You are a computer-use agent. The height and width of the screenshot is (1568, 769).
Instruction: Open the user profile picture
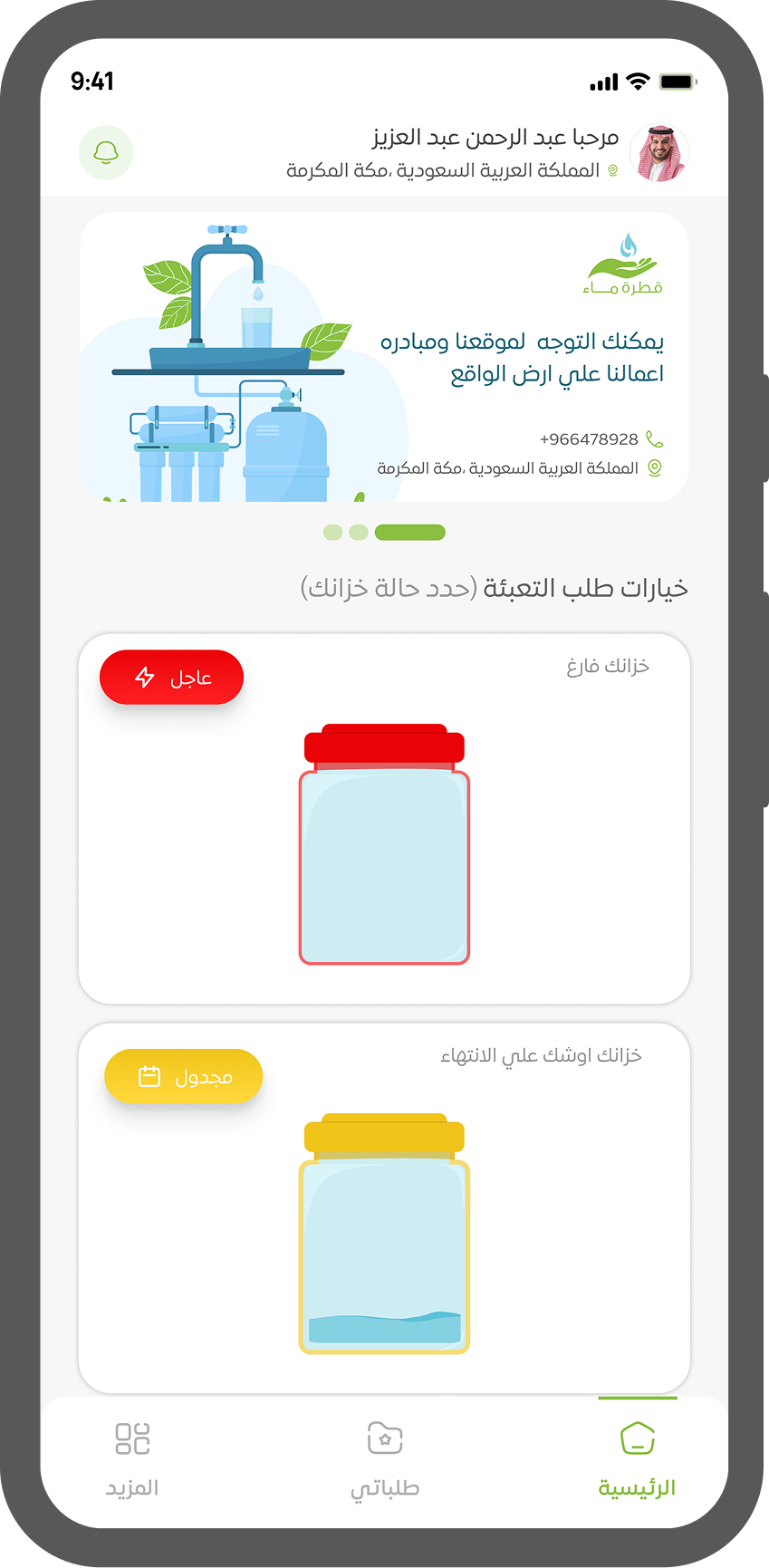coord(658,153)
